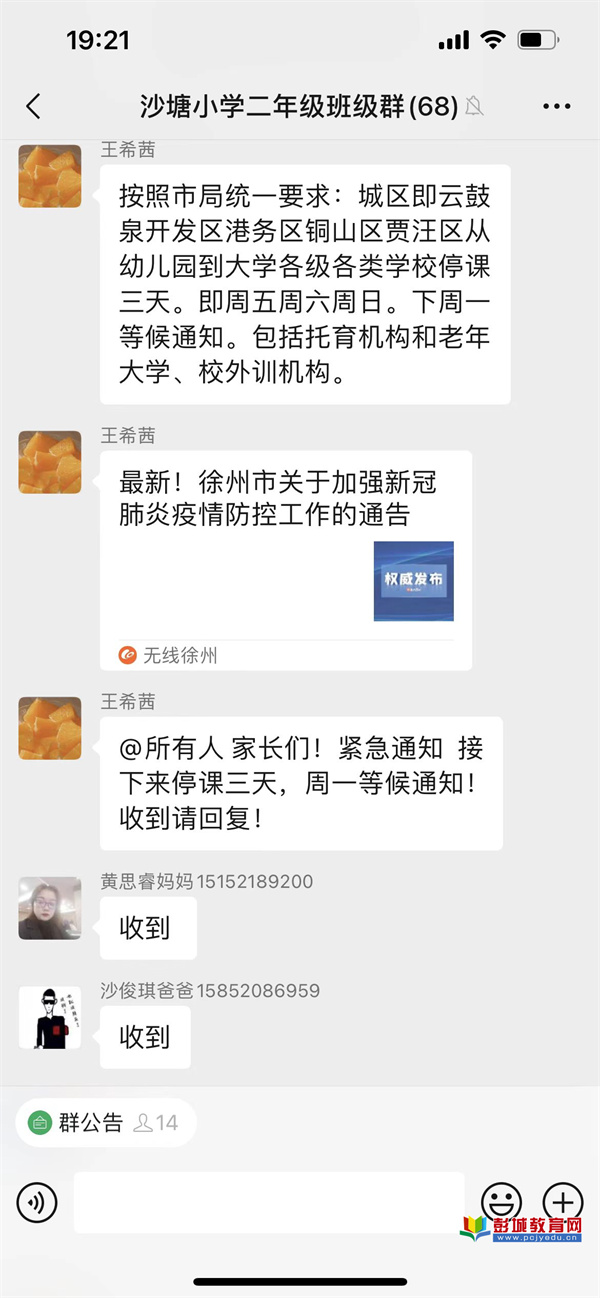View 沙俊琪爸爸's profile avatar
Viewport: 600px width, 1298px height.
click(x=50, y=1017)
